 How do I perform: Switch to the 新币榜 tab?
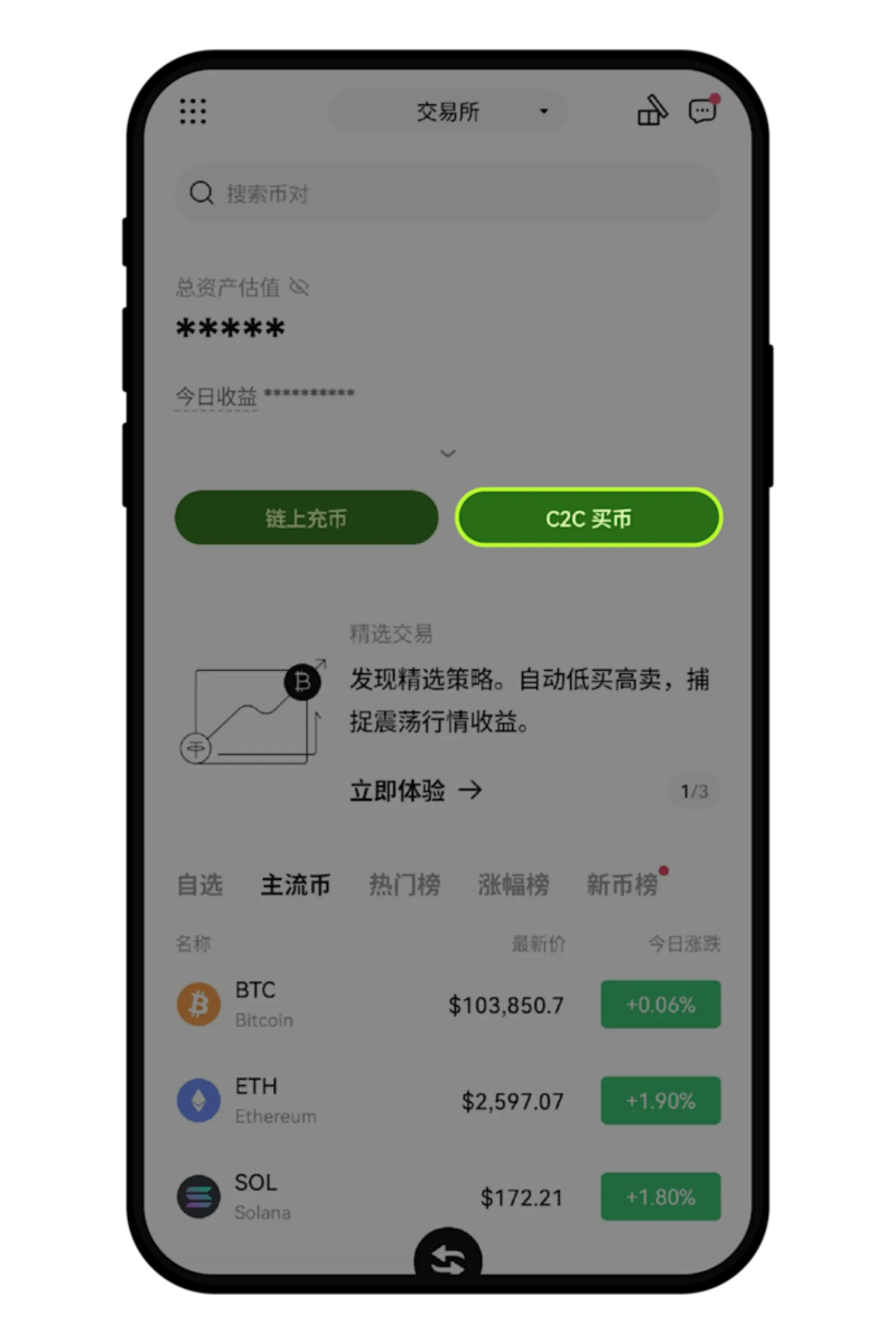point(622,885)
